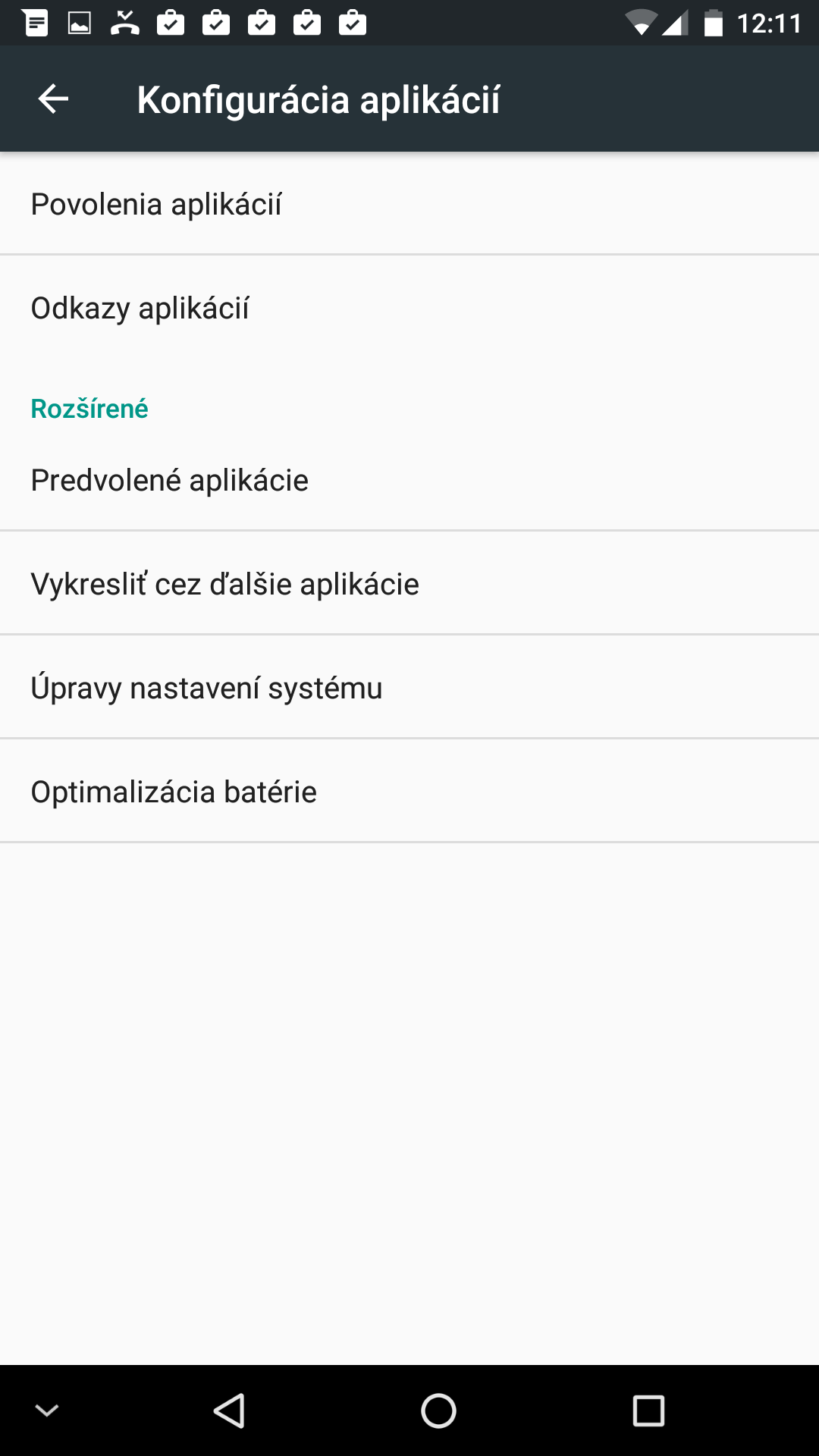The width and height of the screenshot is (819, 1456).
Task: Tap Úpravy nastavení systému
Action: coord(409,687)
